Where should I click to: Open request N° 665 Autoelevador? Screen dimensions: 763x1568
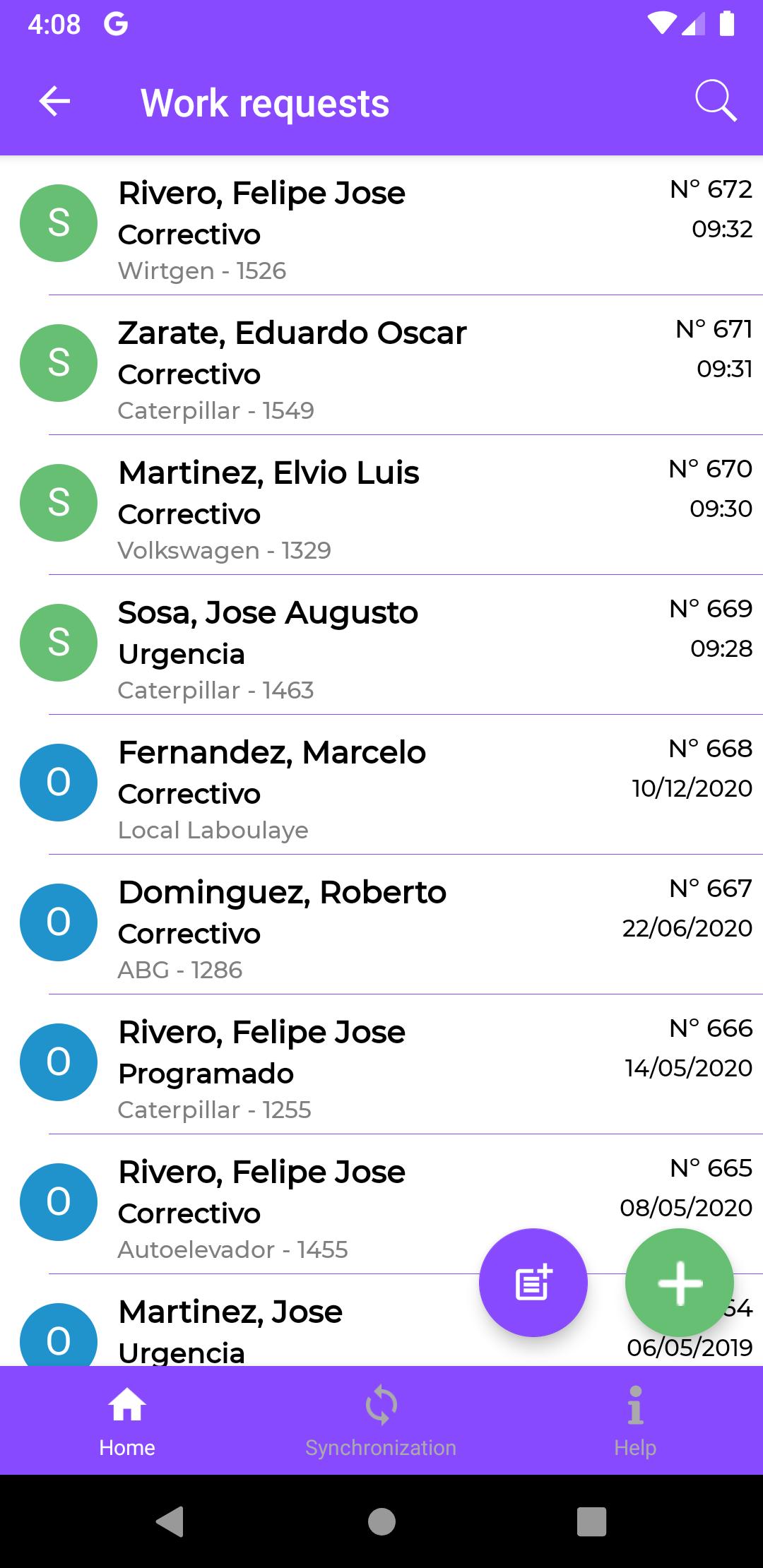click(x=240, y=1204)
